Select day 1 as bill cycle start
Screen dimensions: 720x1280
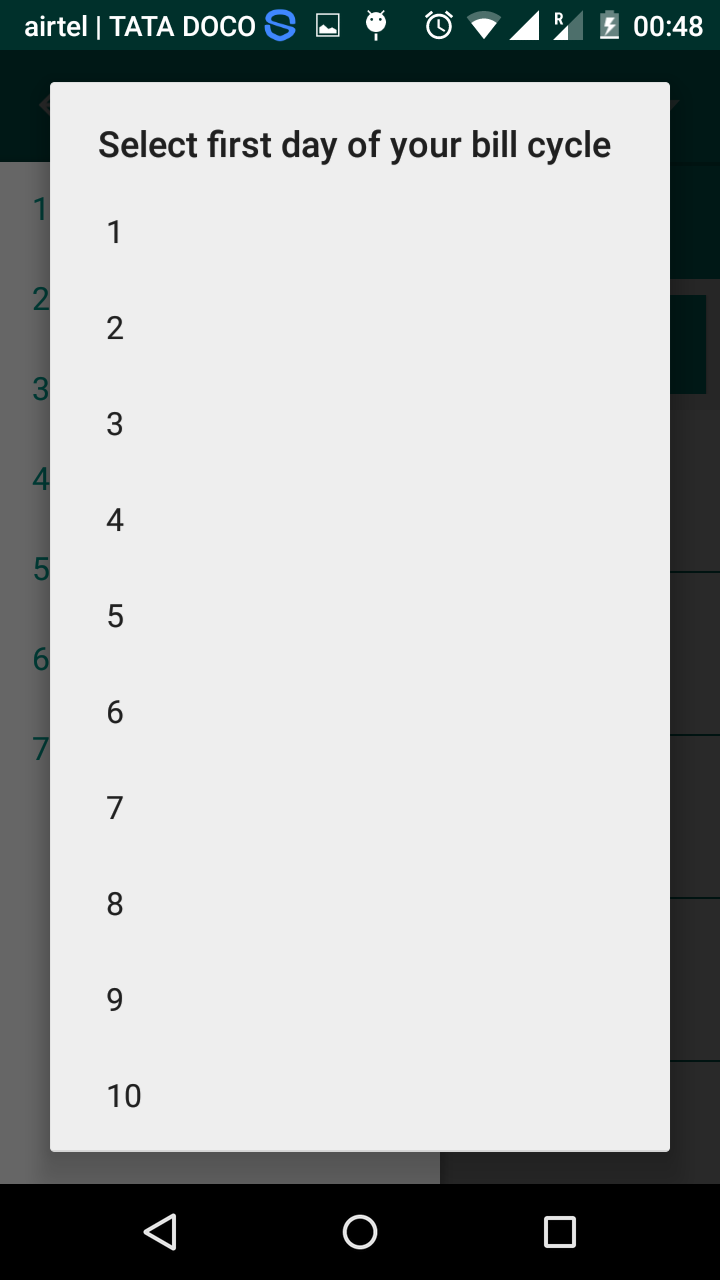(360, 232)
